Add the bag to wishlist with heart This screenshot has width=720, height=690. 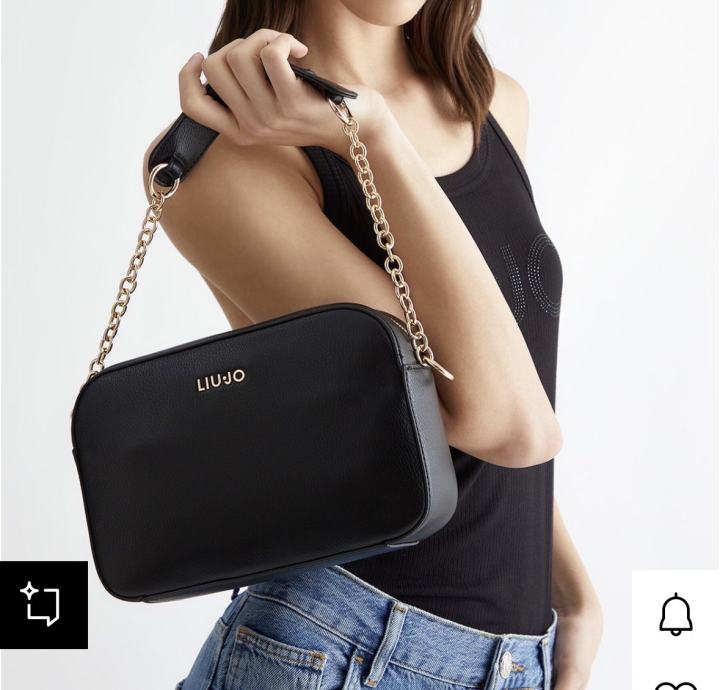(676, 684)
